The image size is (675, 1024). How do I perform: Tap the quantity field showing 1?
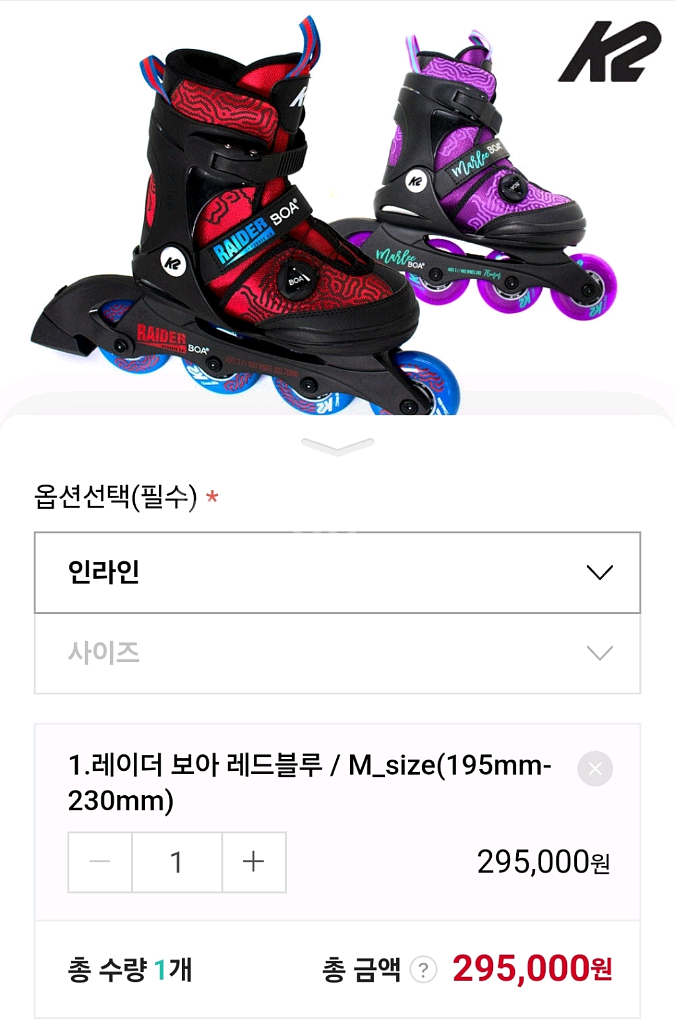177,861
